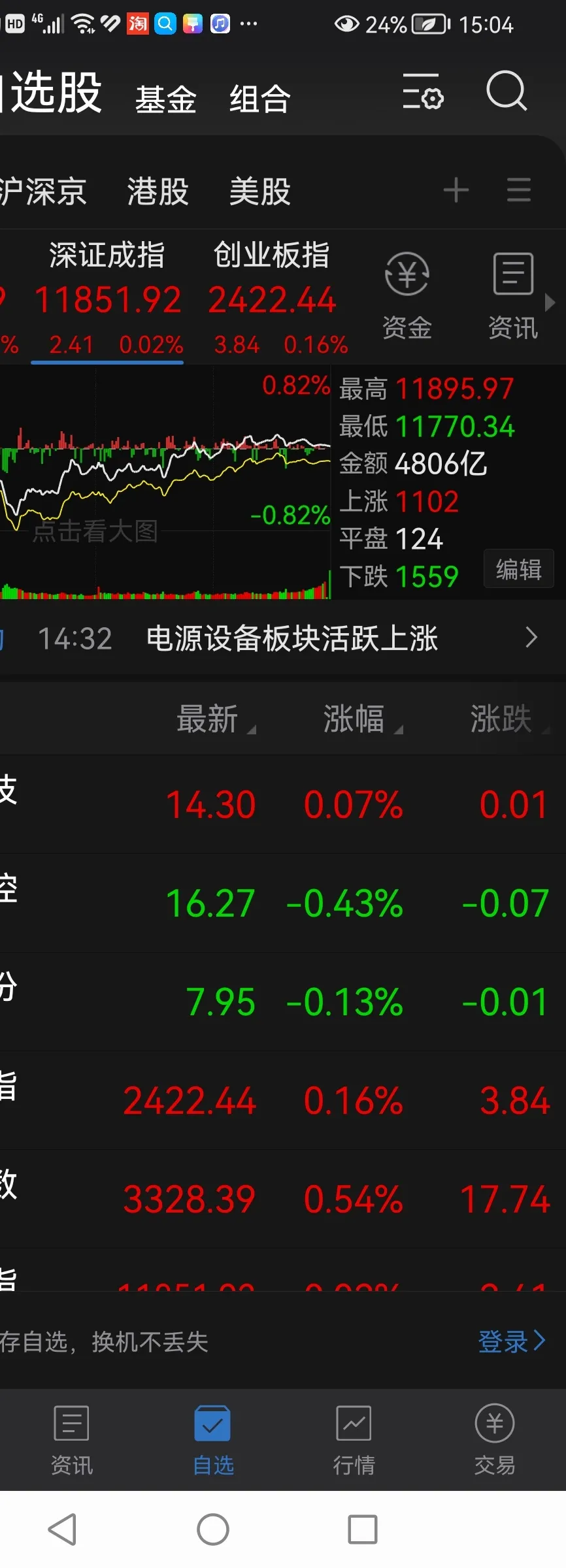Open the three-line list menu icon
This screenshot has height=1568, width=566.
(519, 191)
